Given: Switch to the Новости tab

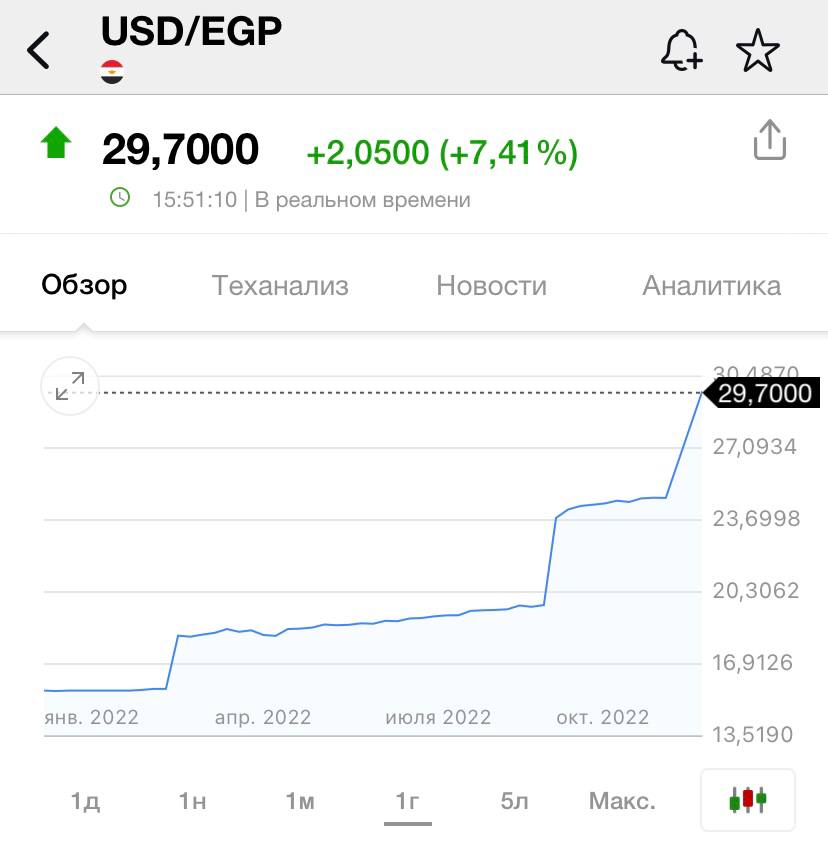Looking at the screenshot, I should (x=491, y=285).
